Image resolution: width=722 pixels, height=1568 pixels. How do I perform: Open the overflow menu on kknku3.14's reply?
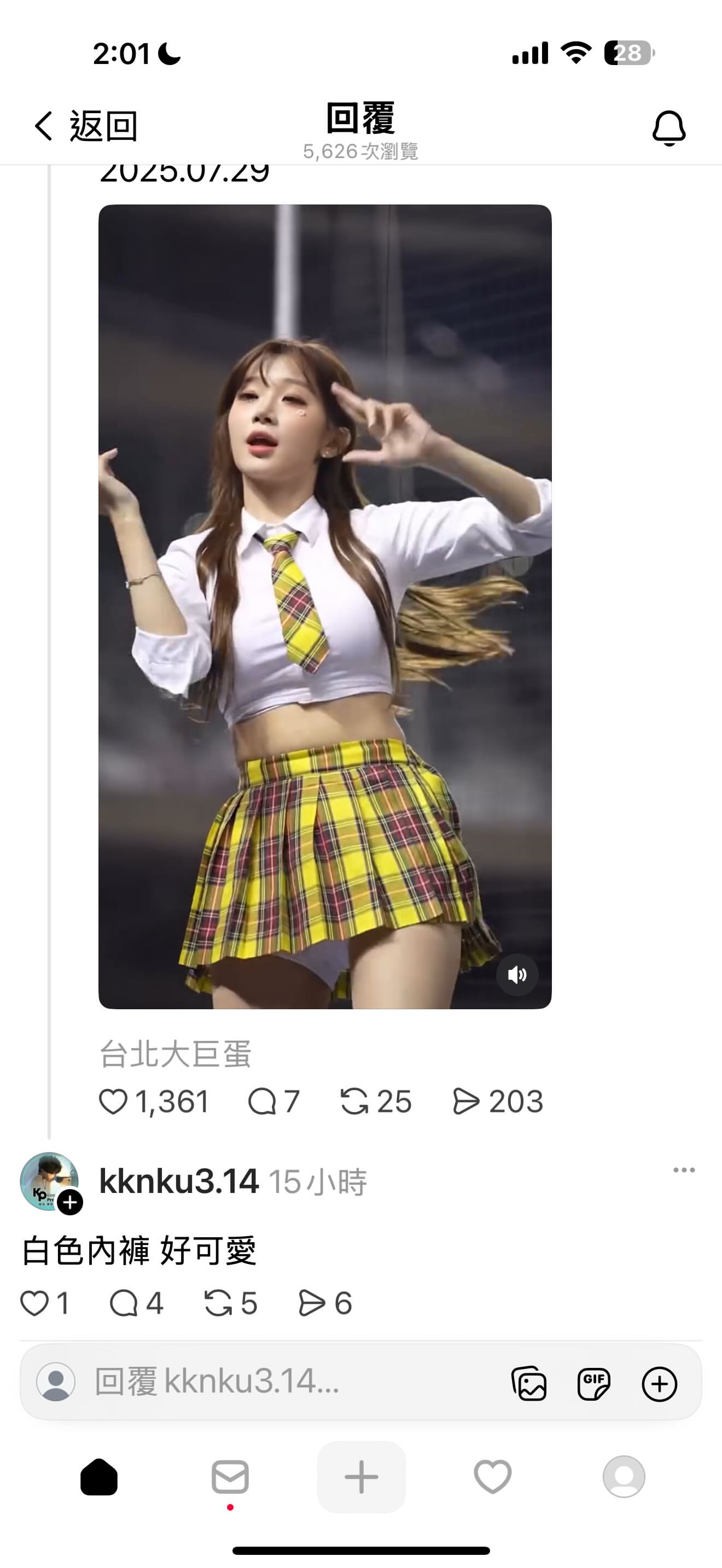tap(684, 1170)
